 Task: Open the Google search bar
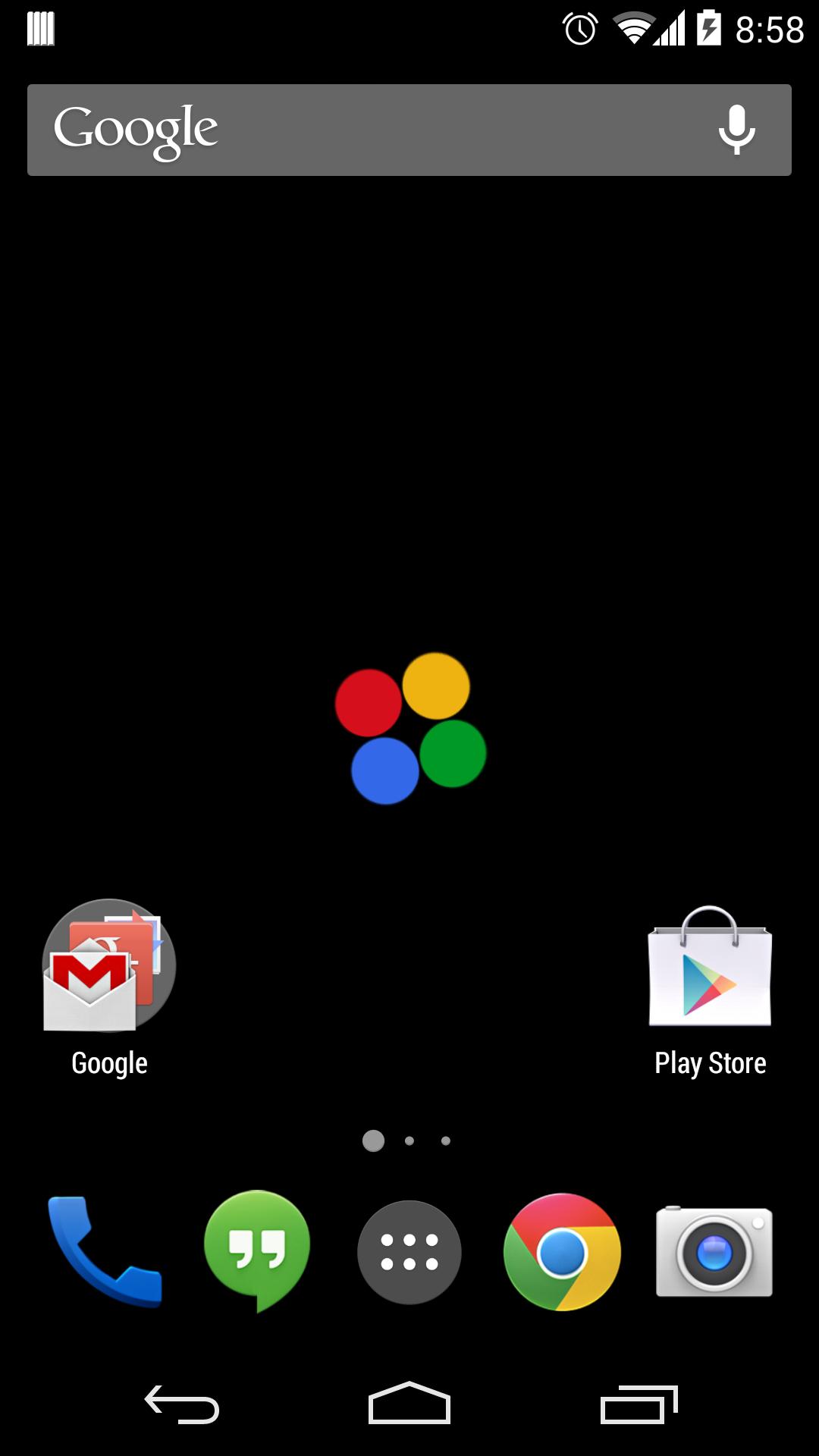tap(364, 130)
